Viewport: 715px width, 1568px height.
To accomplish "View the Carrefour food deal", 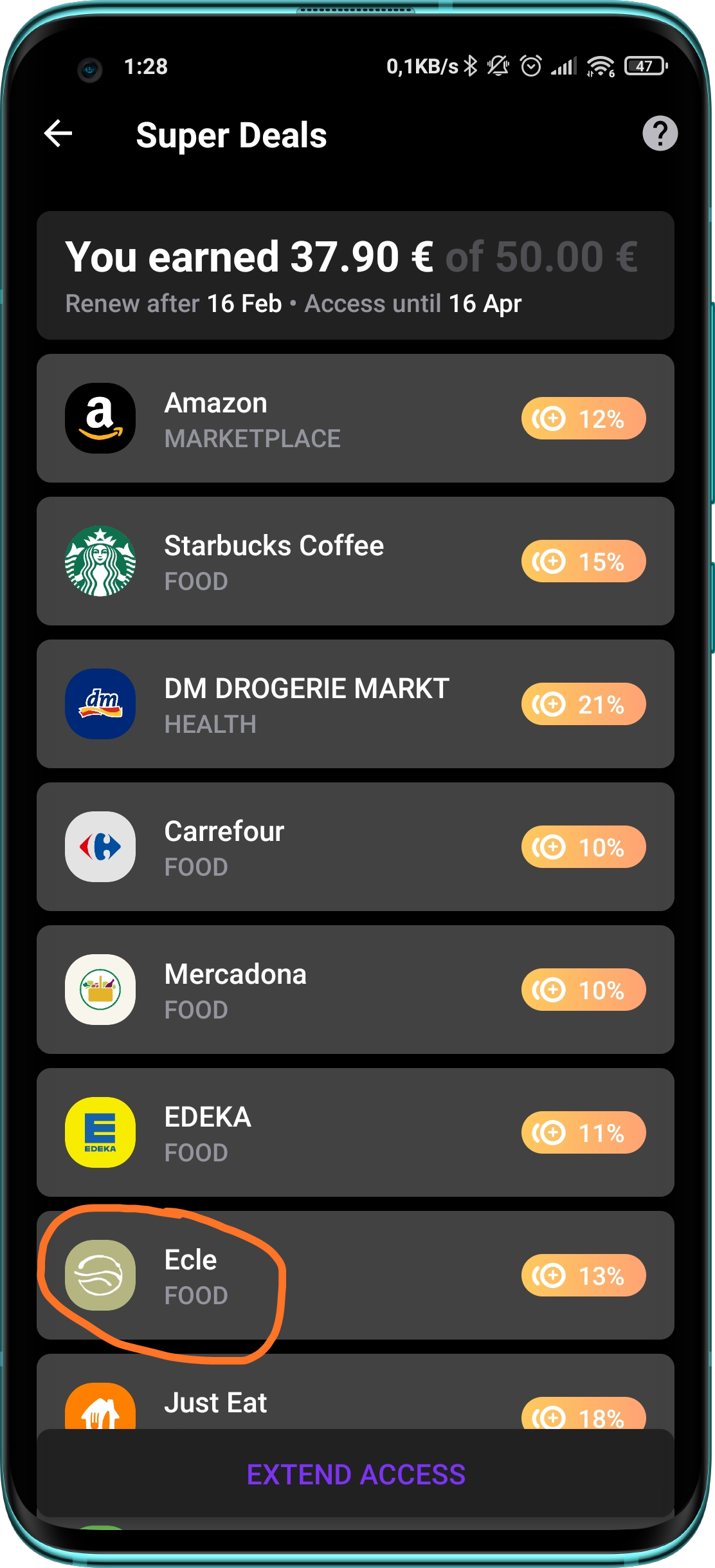I will click(x=356, y=847).
